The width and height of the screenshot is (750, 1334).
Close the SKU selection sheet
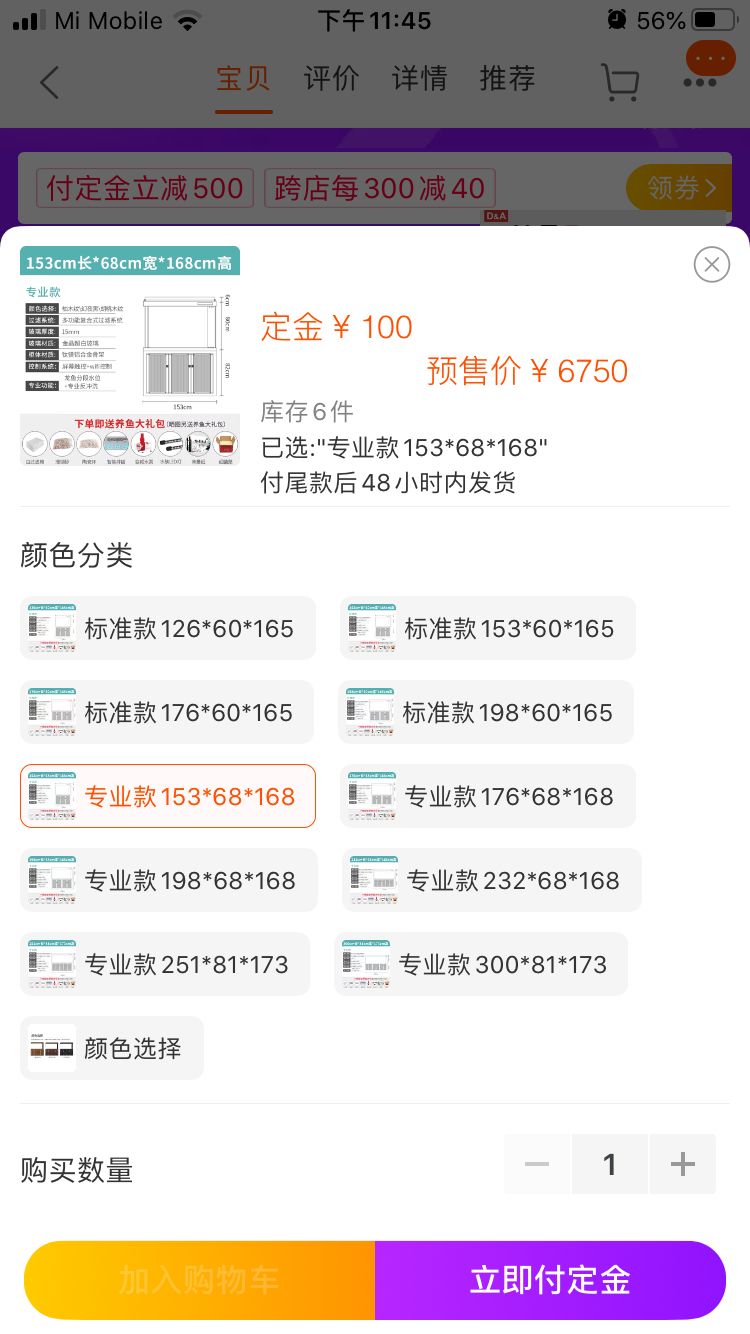point(711,264)
